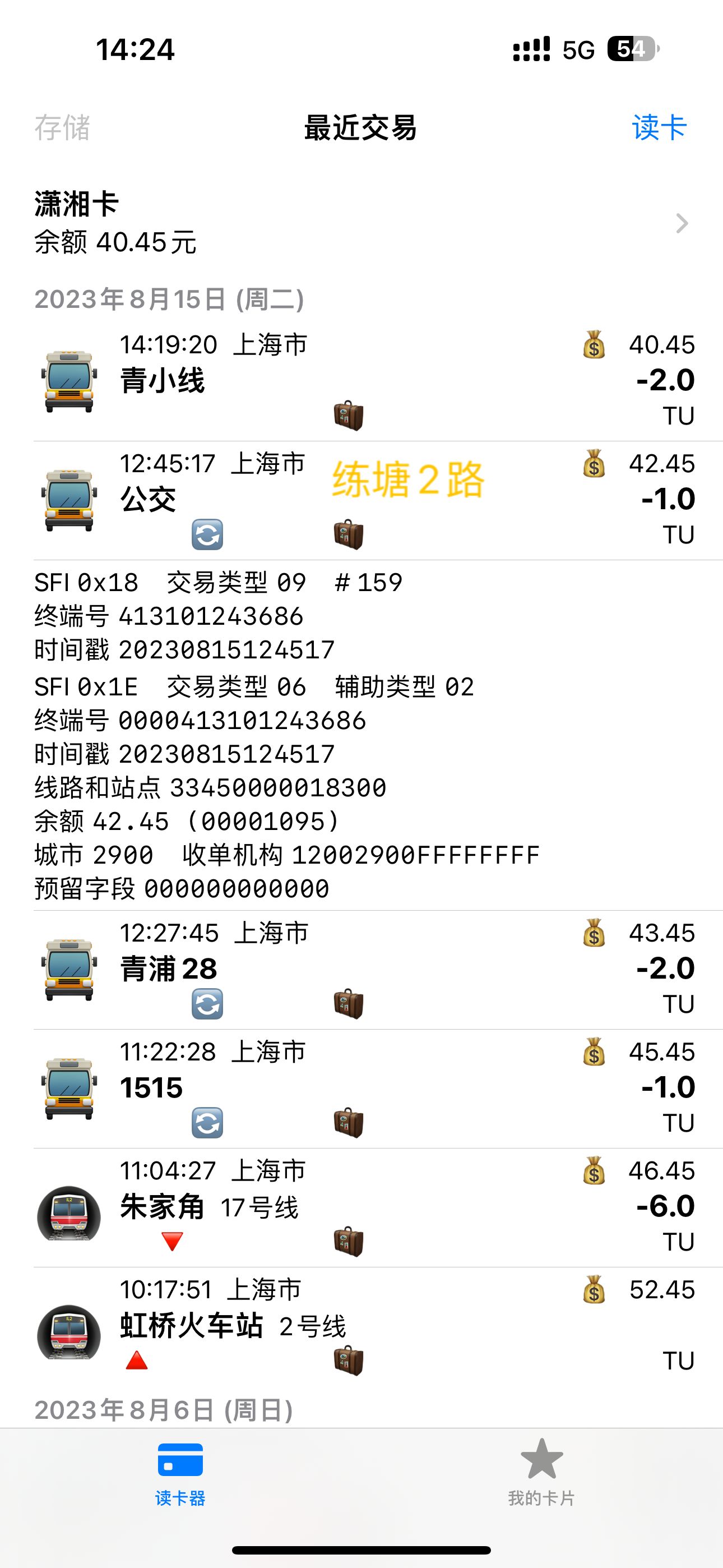Select the 读卡器 tab
Viewport: 723px width, 1568px height.
point(180,1473)
